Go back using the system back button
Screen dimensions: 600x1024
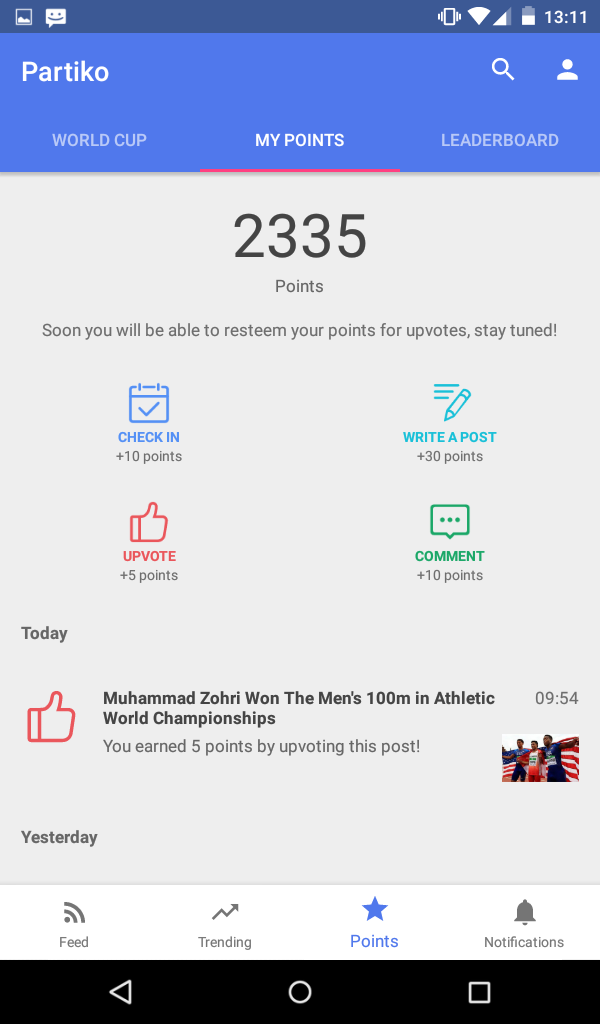click(121, 992)
